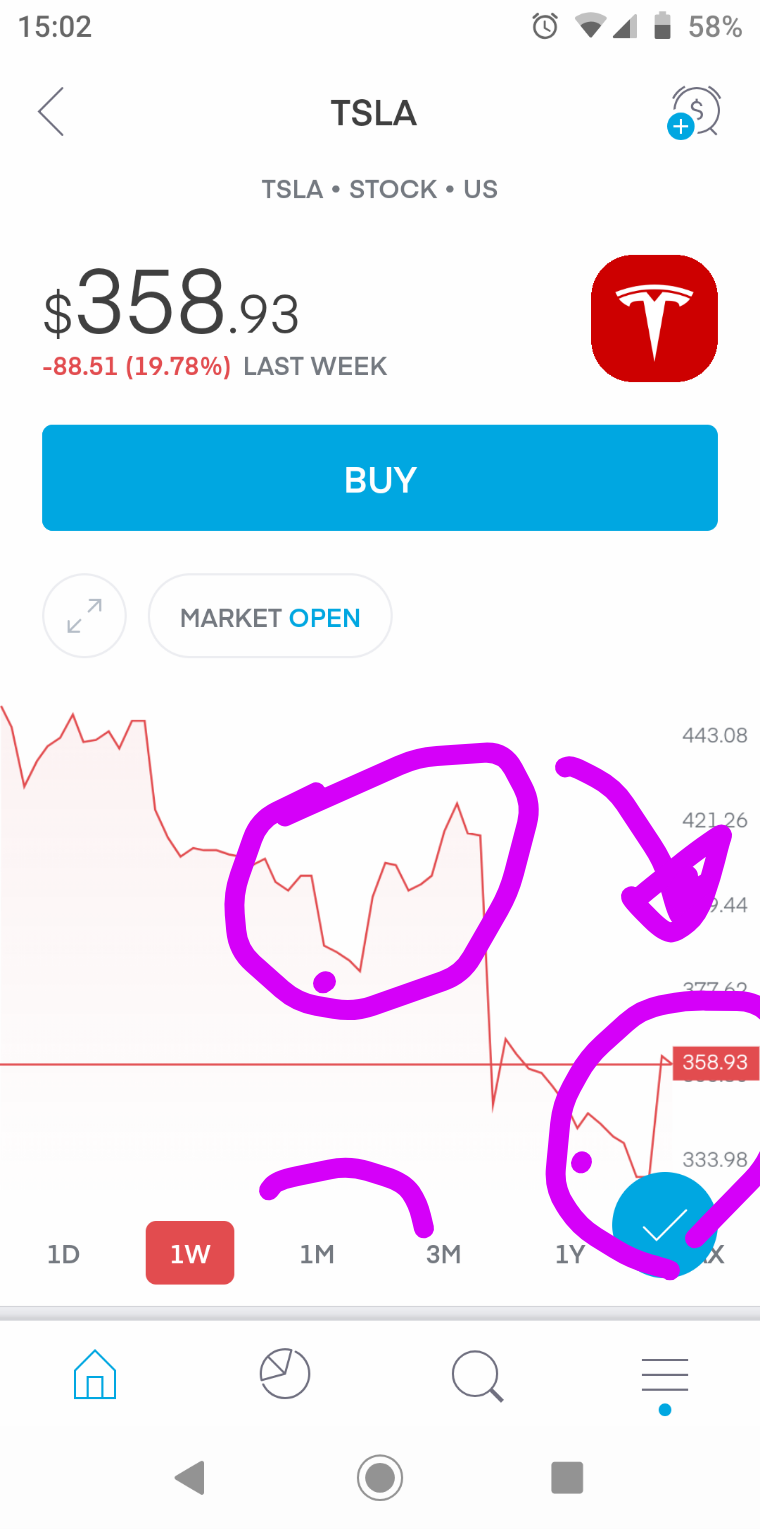Tap the BUY button for Tesla stock
760x1529 pixels.
tap(380, 478)
